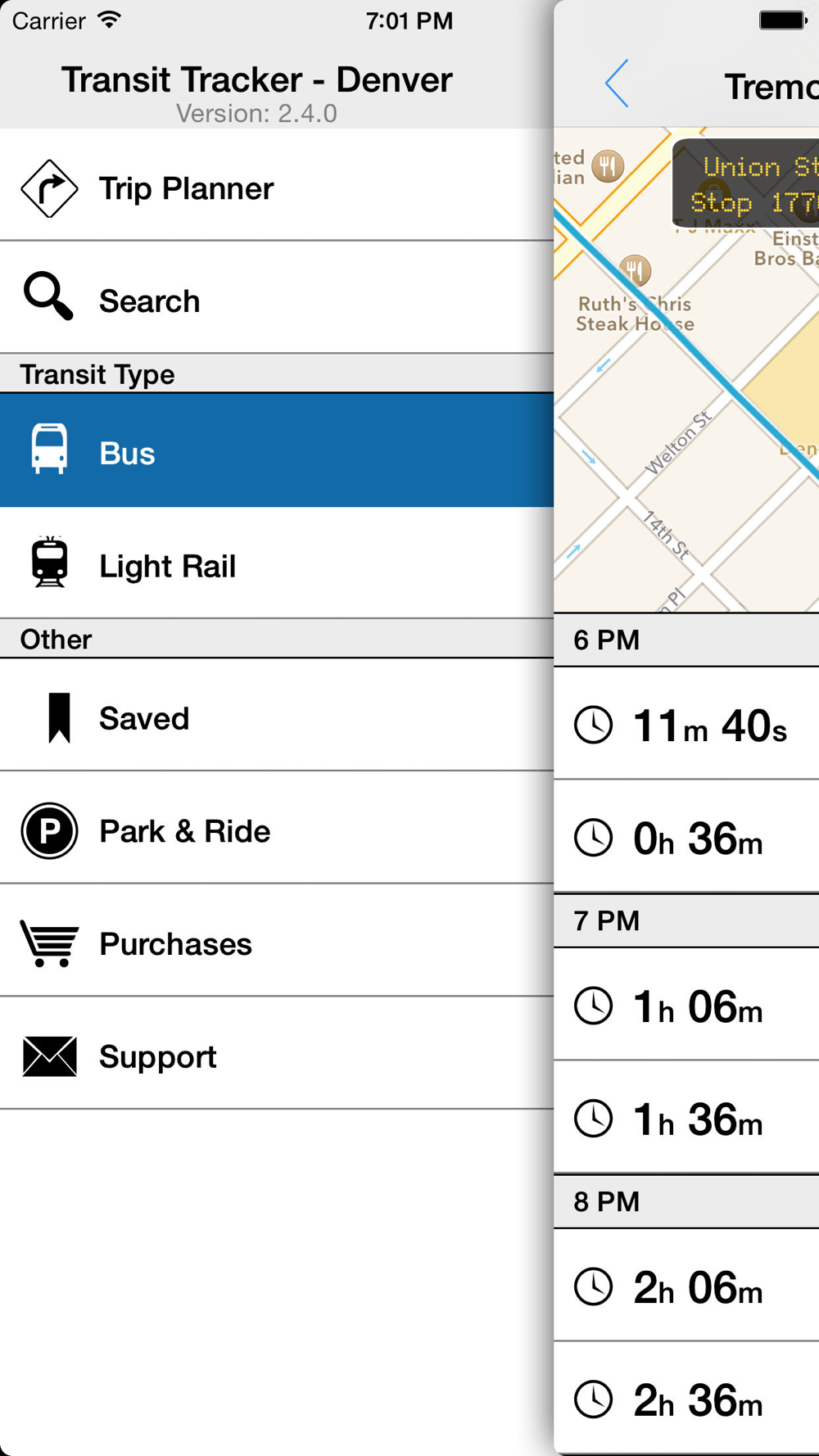Select the 1h 36m departure
The width and height of the screenshot is (819, 1456).
coord(686,1118)
